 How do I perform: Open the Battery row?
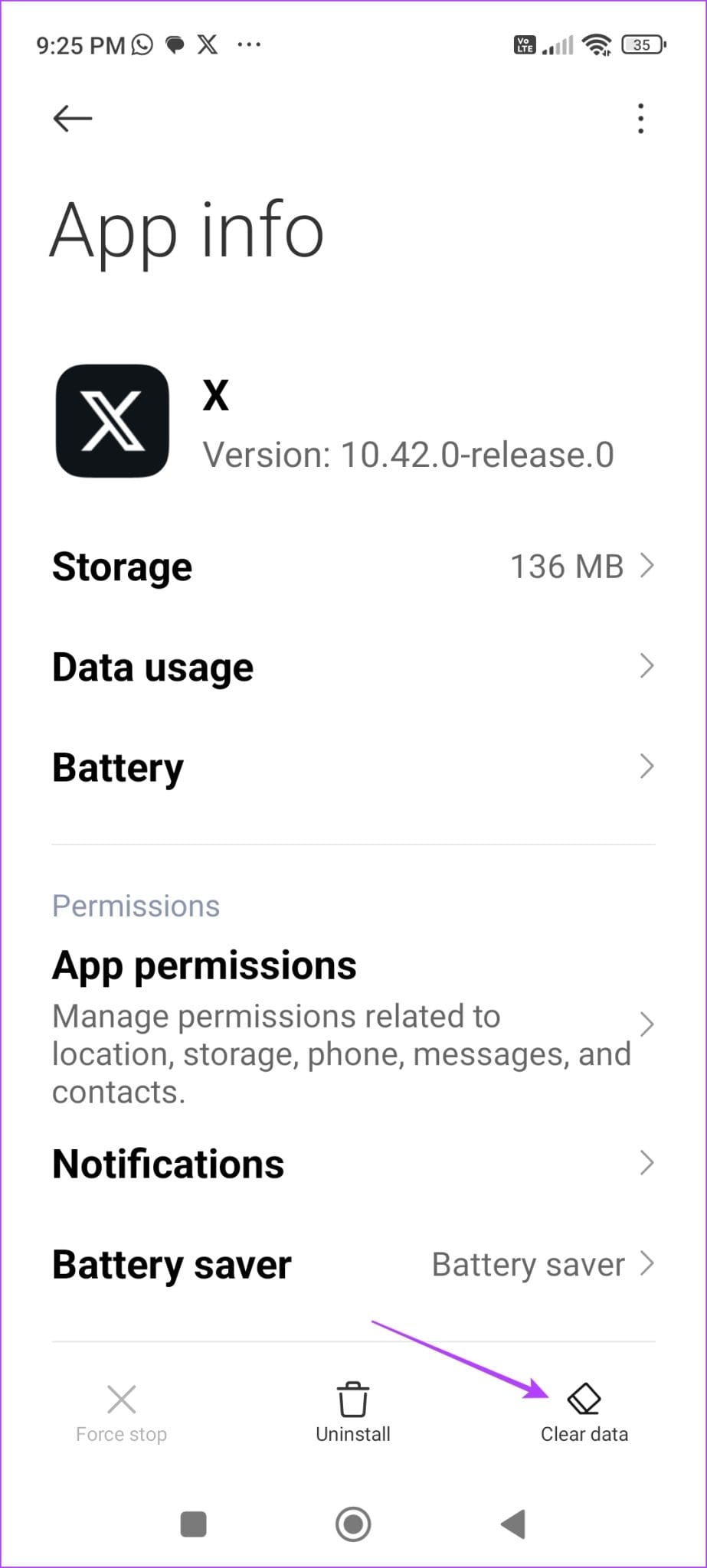tap(352, 767)
